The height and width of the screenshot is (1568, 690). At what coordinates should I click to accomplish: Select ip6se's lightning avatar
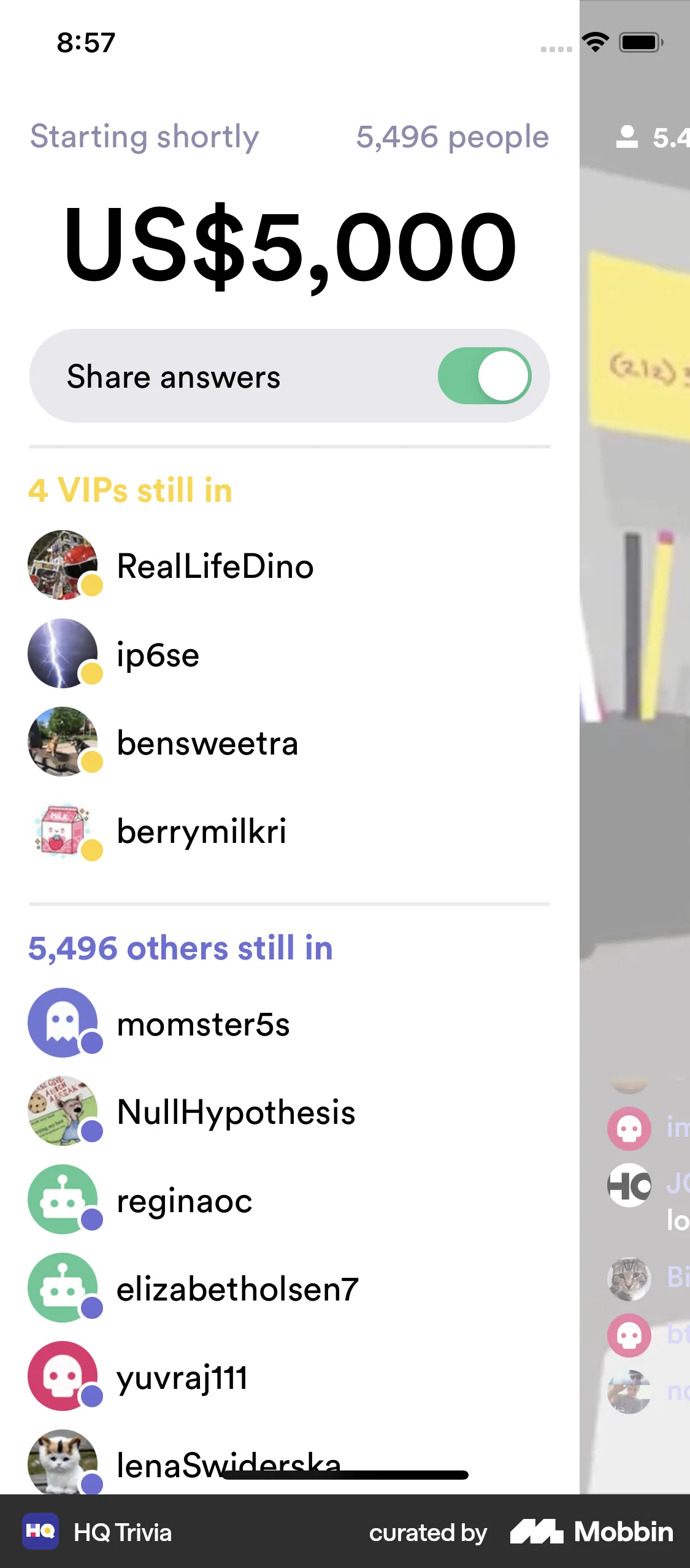(x=62, y=654)
